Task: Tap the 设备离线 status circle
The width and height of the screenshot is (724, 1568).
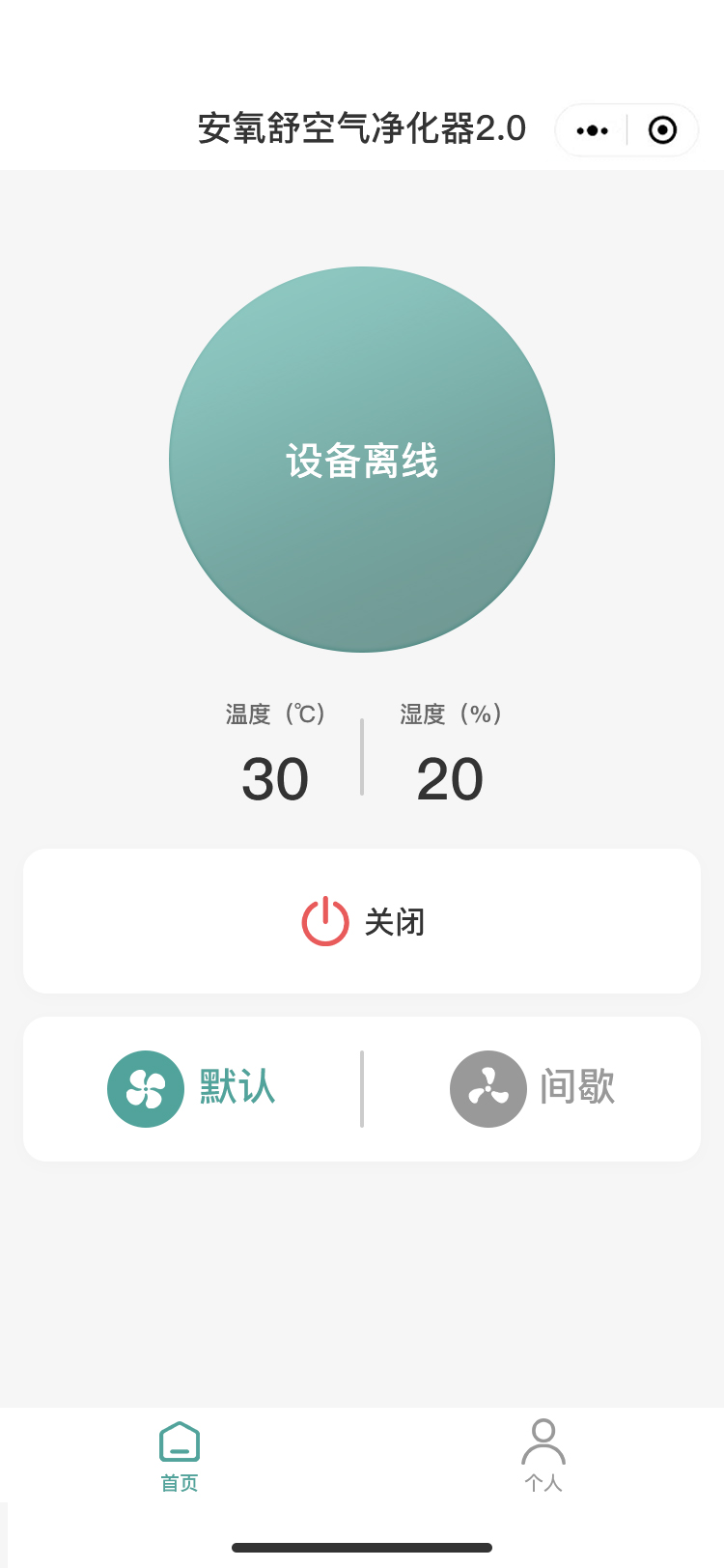Action: (362, 461)
